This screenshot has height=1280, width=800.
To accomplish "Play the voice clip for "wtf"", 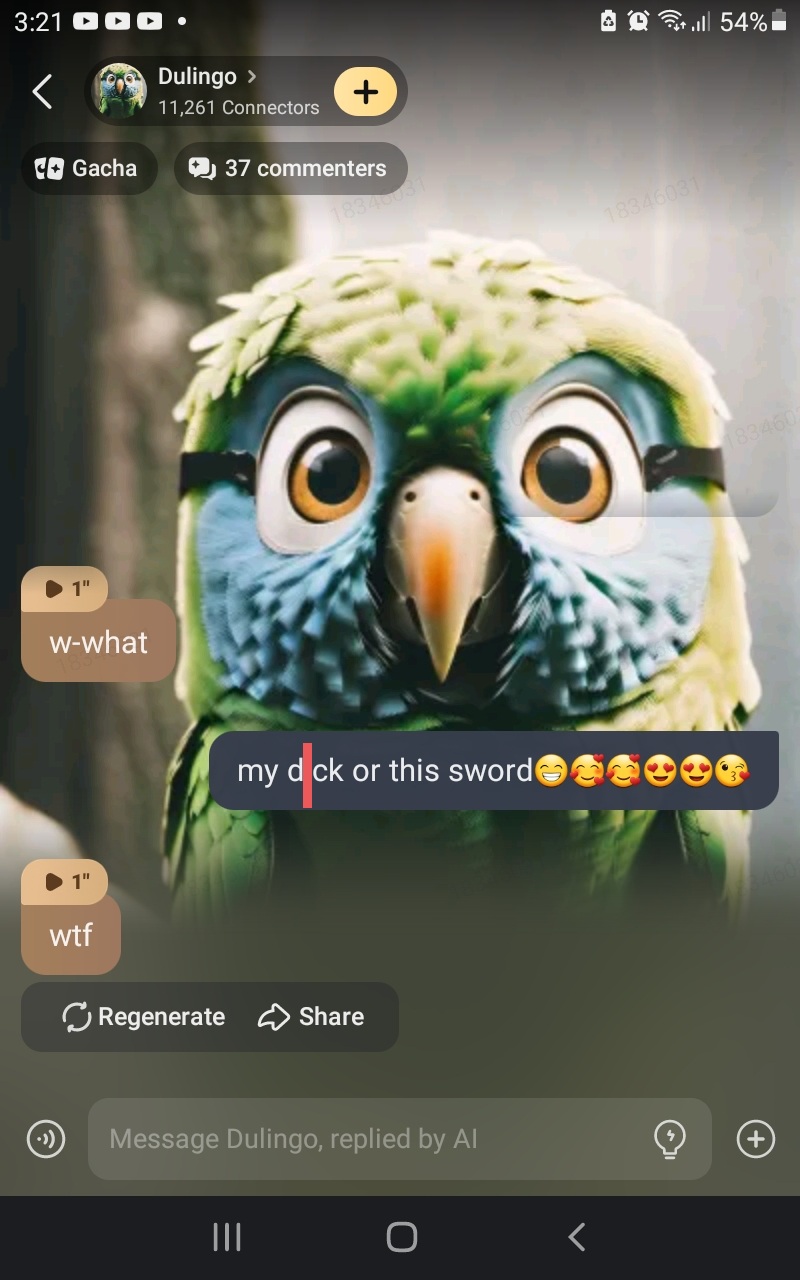I will click(x=63, y=881).
